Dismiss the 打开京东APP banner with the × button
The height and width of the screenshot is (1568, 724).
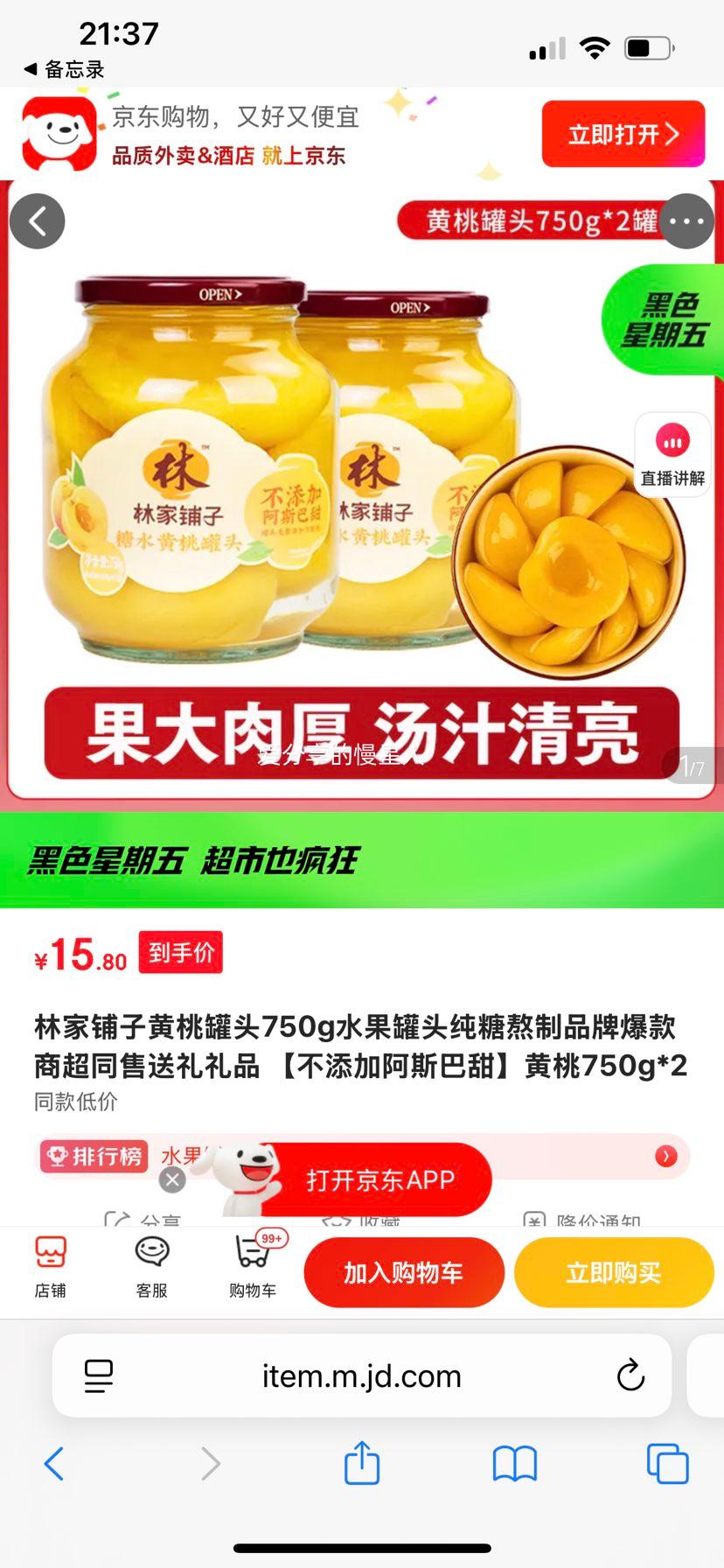click(172, 1179)
